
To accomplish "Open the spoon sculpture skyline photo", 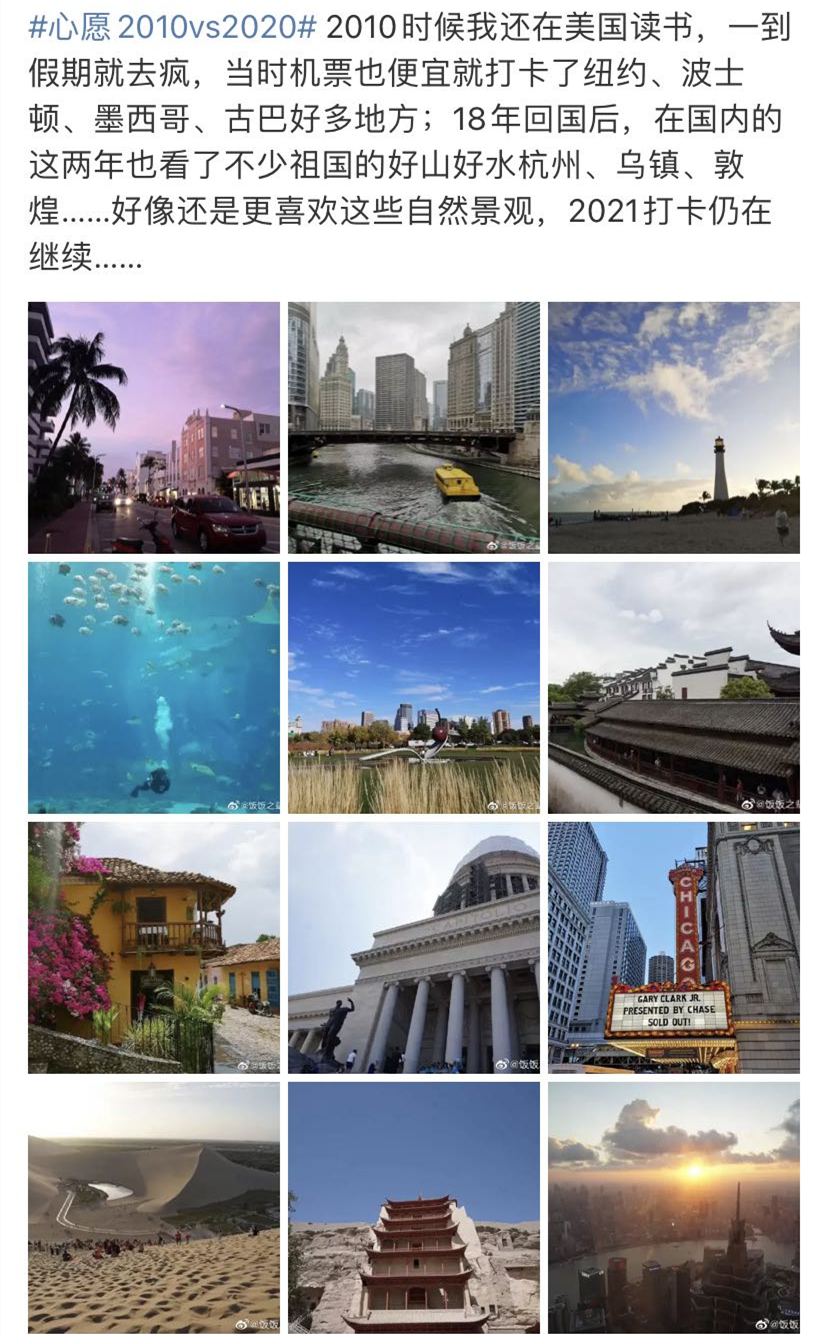I will pyautogui.click(x=414, y=687).
